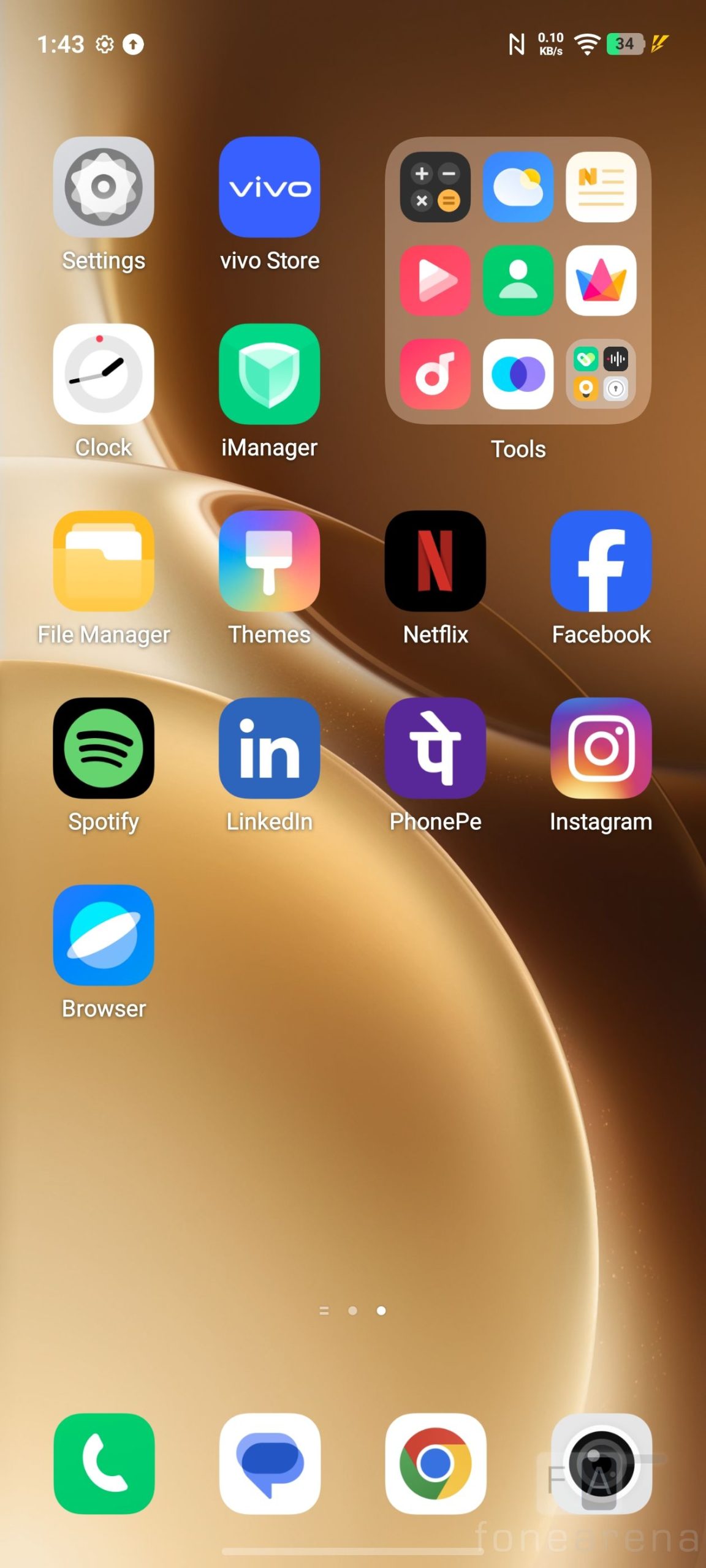Launch iManager
This screenshot has width=706, height=1568.
[x=270, y=374]
